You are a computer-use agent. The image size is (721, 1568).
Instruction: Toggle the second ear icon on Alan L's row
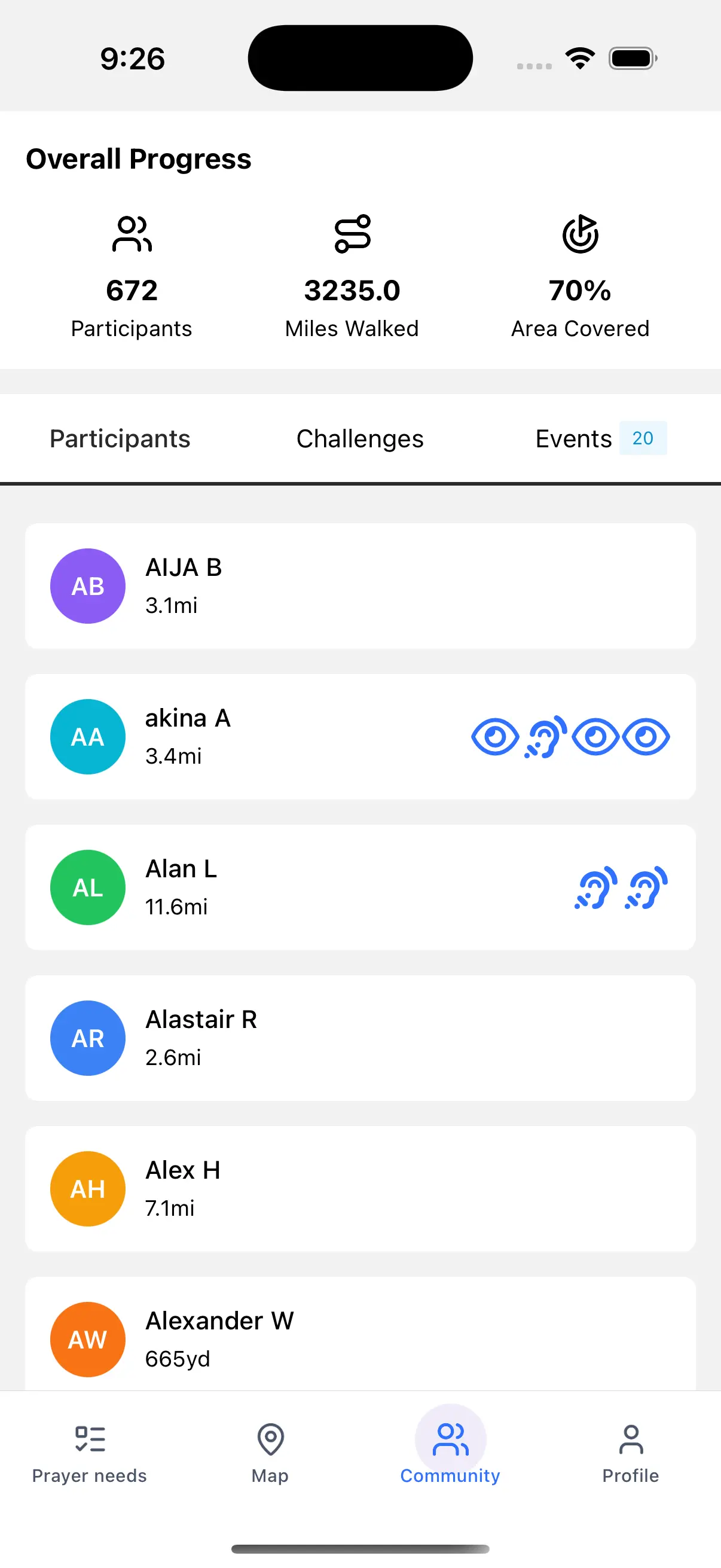click(x=646, y=887)
